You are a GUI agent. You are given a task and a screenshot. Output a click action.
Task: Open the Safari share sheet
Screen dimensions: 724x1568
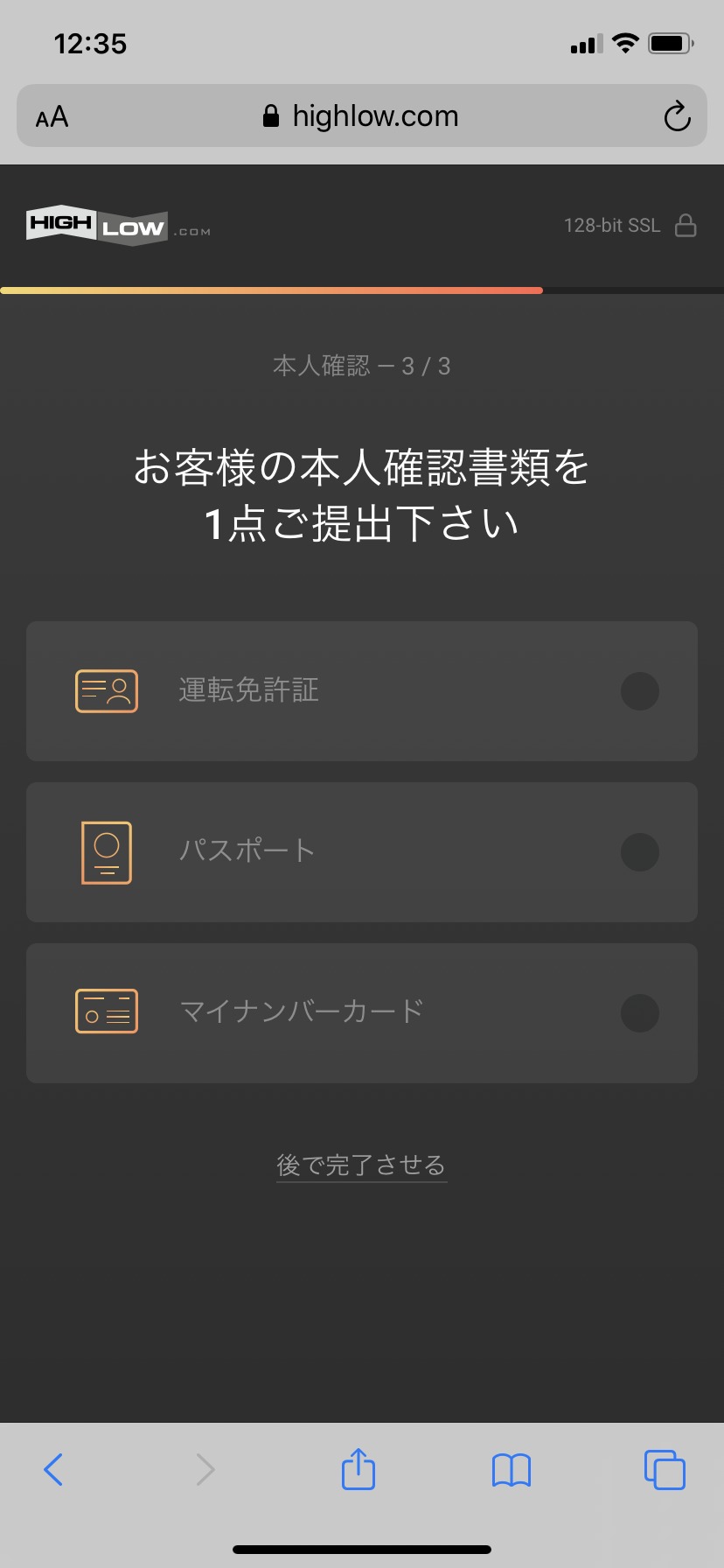(359, 1467)
